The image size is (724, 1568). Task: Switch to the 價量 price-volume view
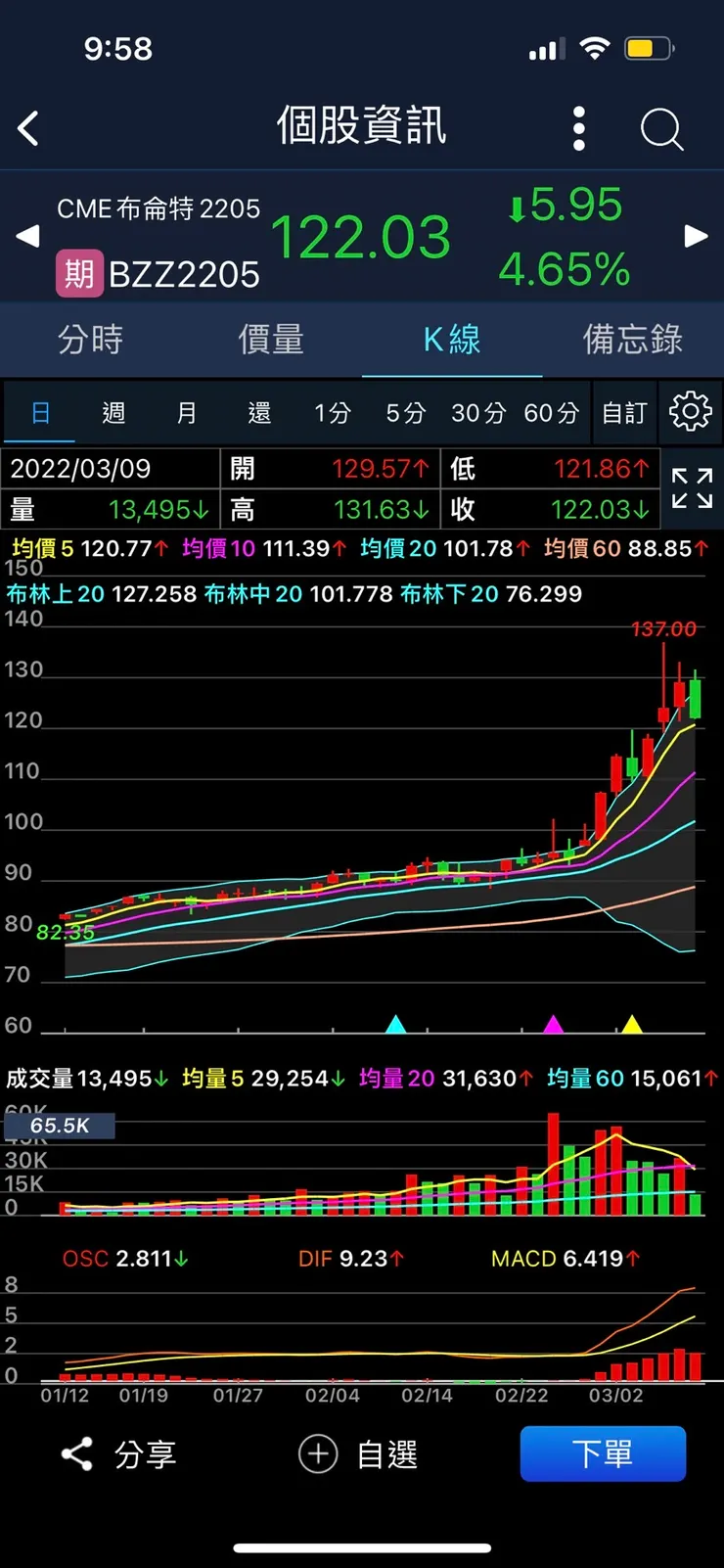pyautogui.click(x=271, y=340)
